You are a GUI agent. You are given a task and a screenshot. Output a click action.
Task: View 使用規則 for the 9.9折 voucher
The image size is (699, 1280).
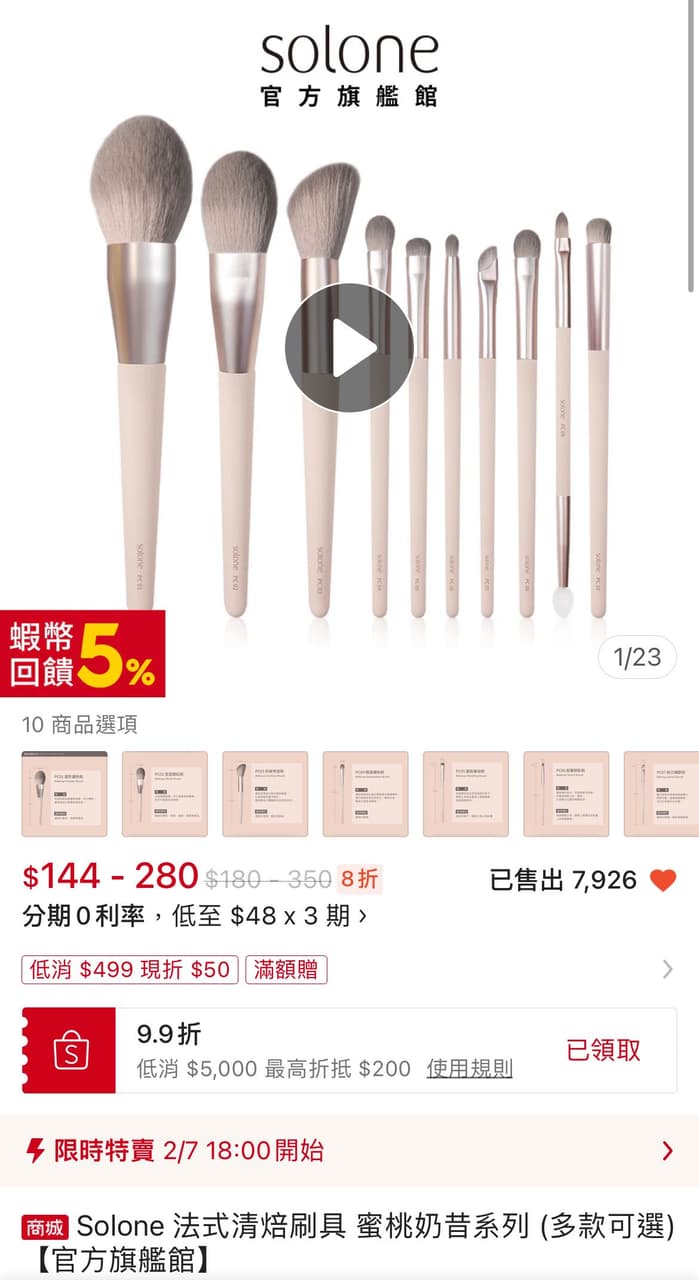[x=469, y=1068]
